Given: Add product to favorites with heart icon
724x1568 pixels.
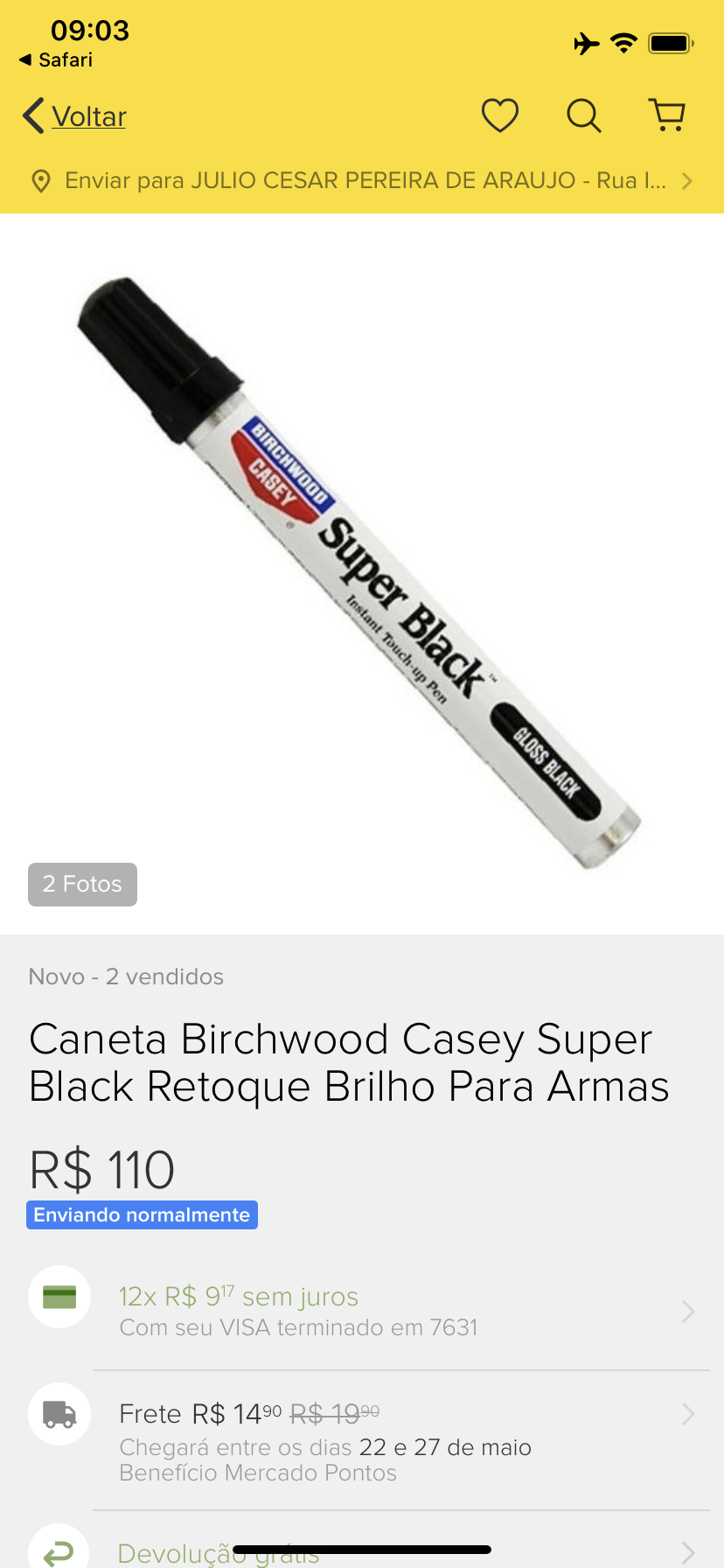Looking at the screenshot, I should [500, 115].
